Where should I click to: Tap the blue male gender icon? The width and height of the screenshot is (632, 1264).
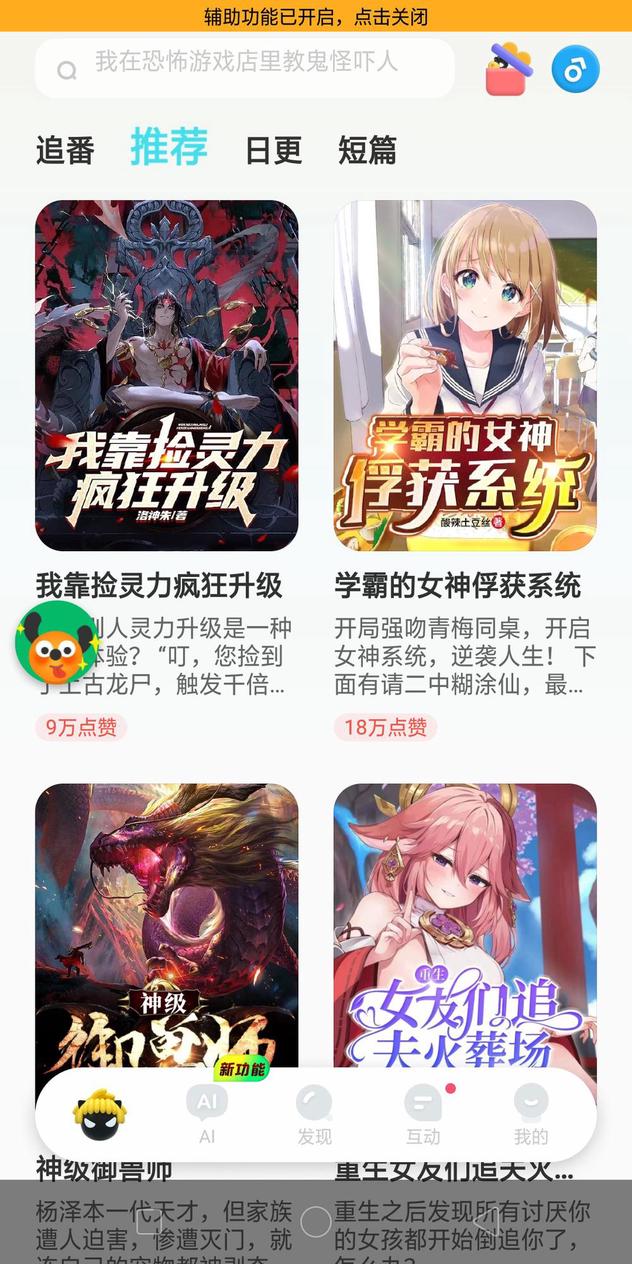(x=575, y=70)
